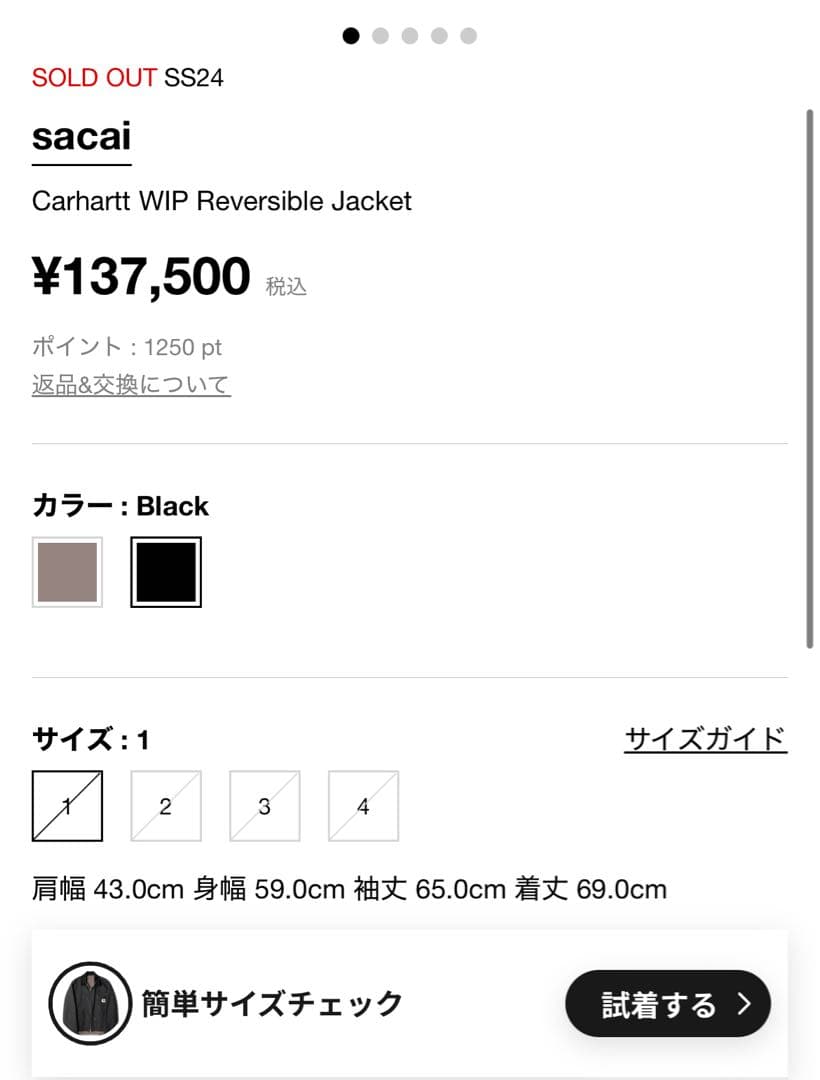This screenshot has height=1080, width=820.
Task: Select the third carousel dot
Action: click(x=409, y=36)
